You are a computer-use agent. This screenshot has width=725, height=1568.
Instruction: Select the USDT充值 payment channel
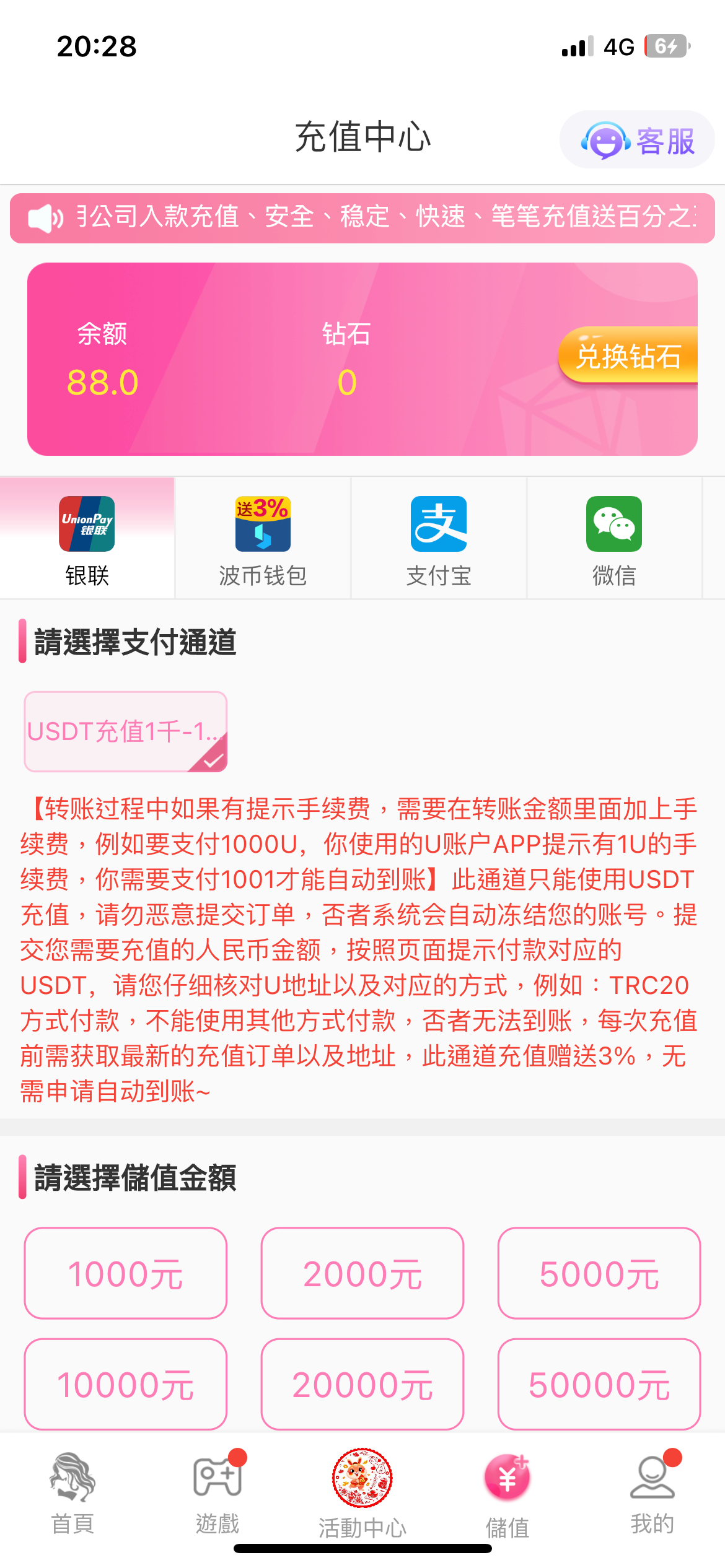[126, 731]
